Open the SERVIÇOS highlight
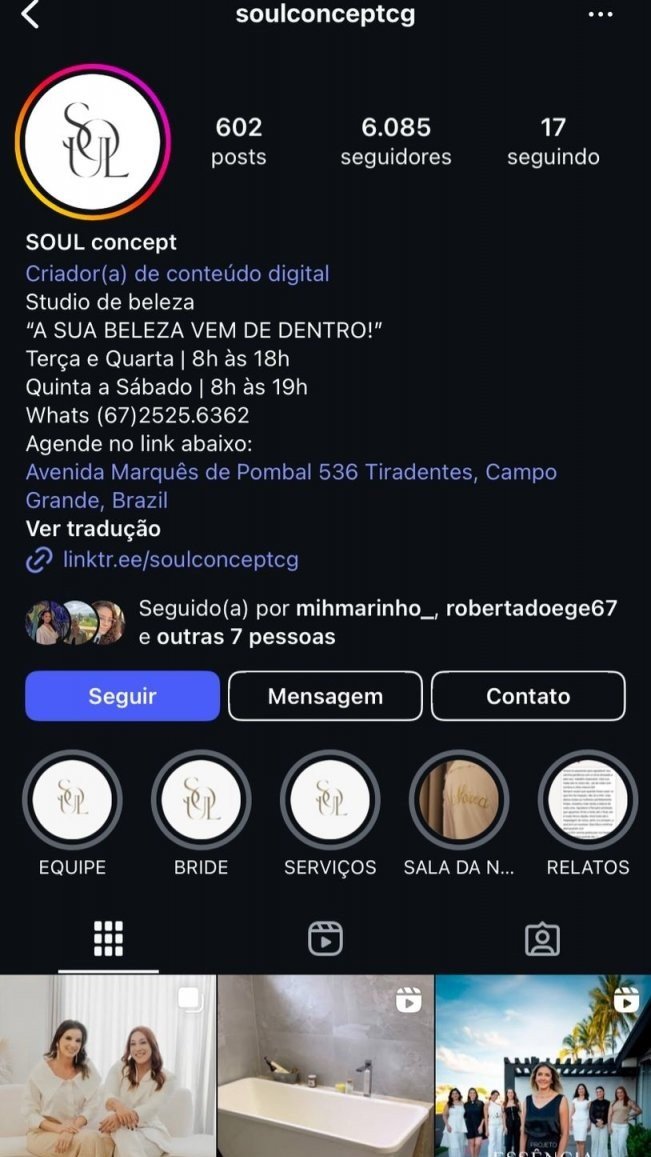The image size is (651, 1157). pos(330,800)
